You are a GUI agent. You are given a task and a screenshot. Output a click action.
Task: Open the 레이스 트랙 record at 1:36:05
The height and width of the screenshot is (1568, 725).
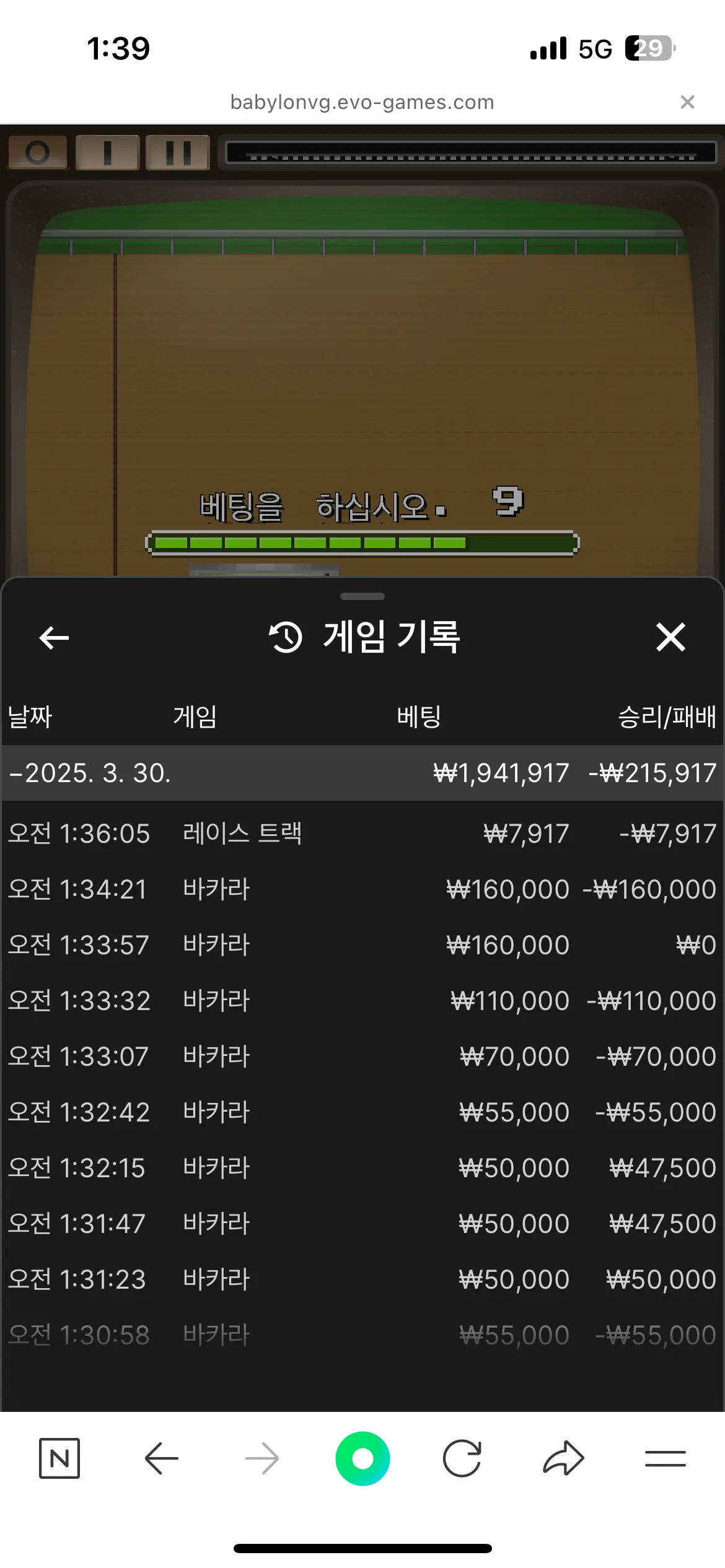pyautogui.click(x=362, y=834)
